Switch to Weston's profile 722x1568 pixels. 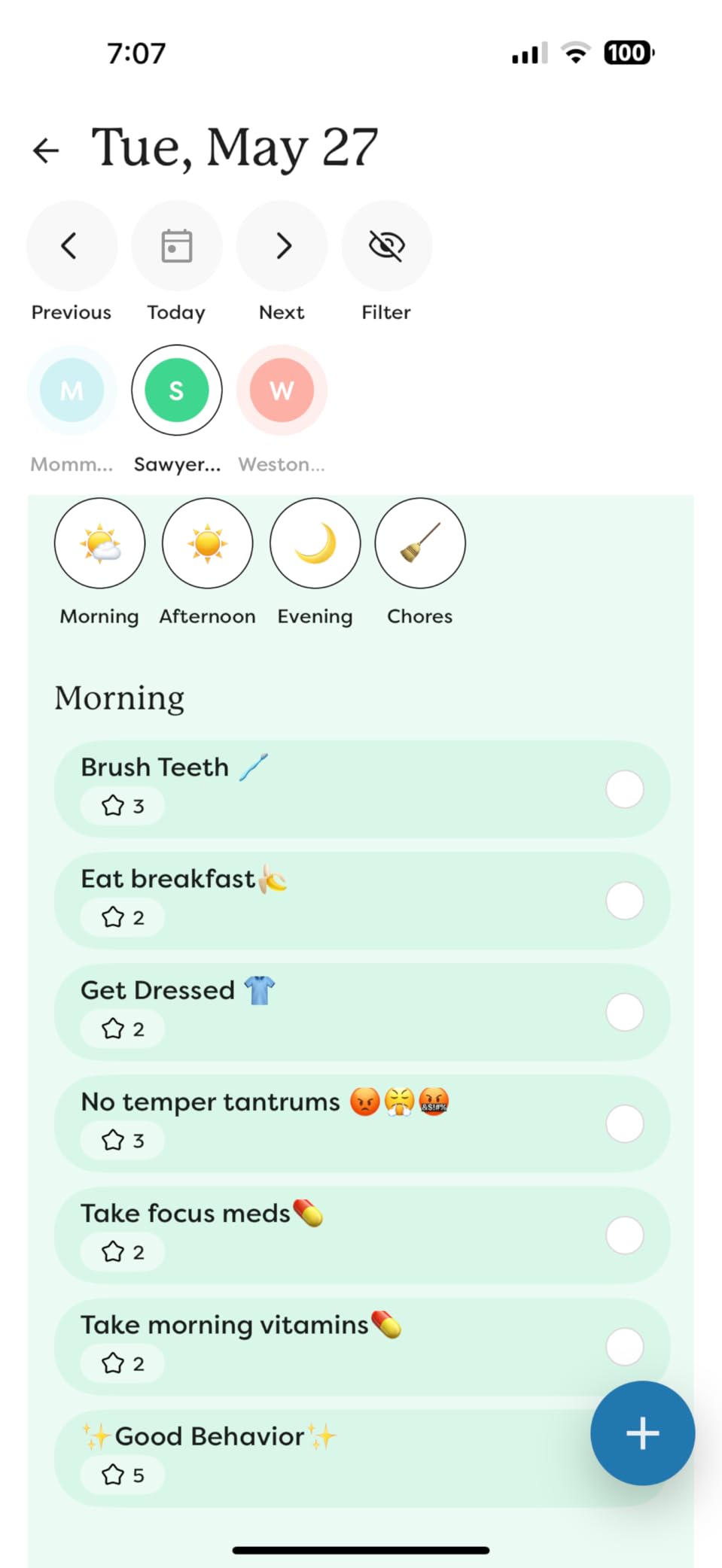coord(282,390)
